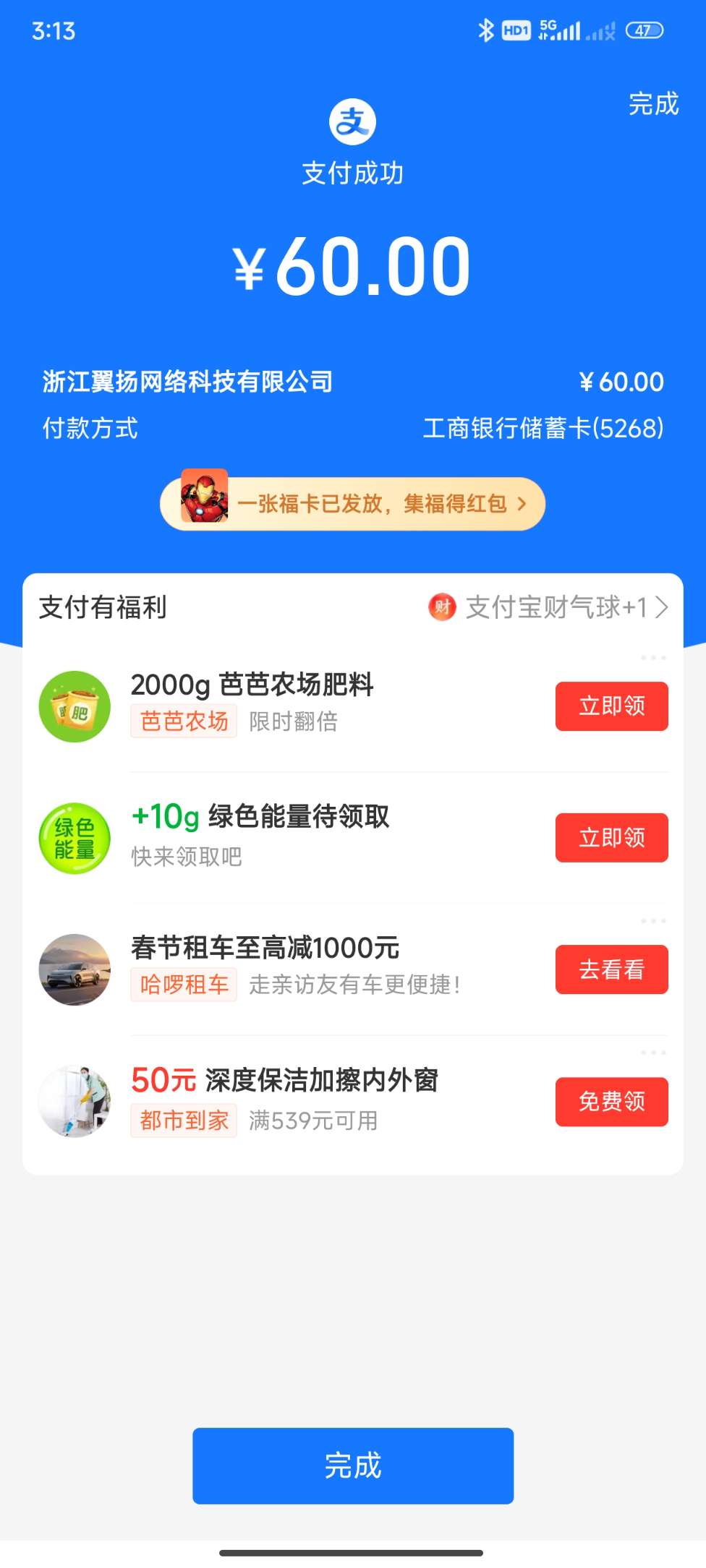Open options dots above 芭芭农场肥料 offer
The height and width of the screenshot is (1568, 706).
tap(652, 658)
